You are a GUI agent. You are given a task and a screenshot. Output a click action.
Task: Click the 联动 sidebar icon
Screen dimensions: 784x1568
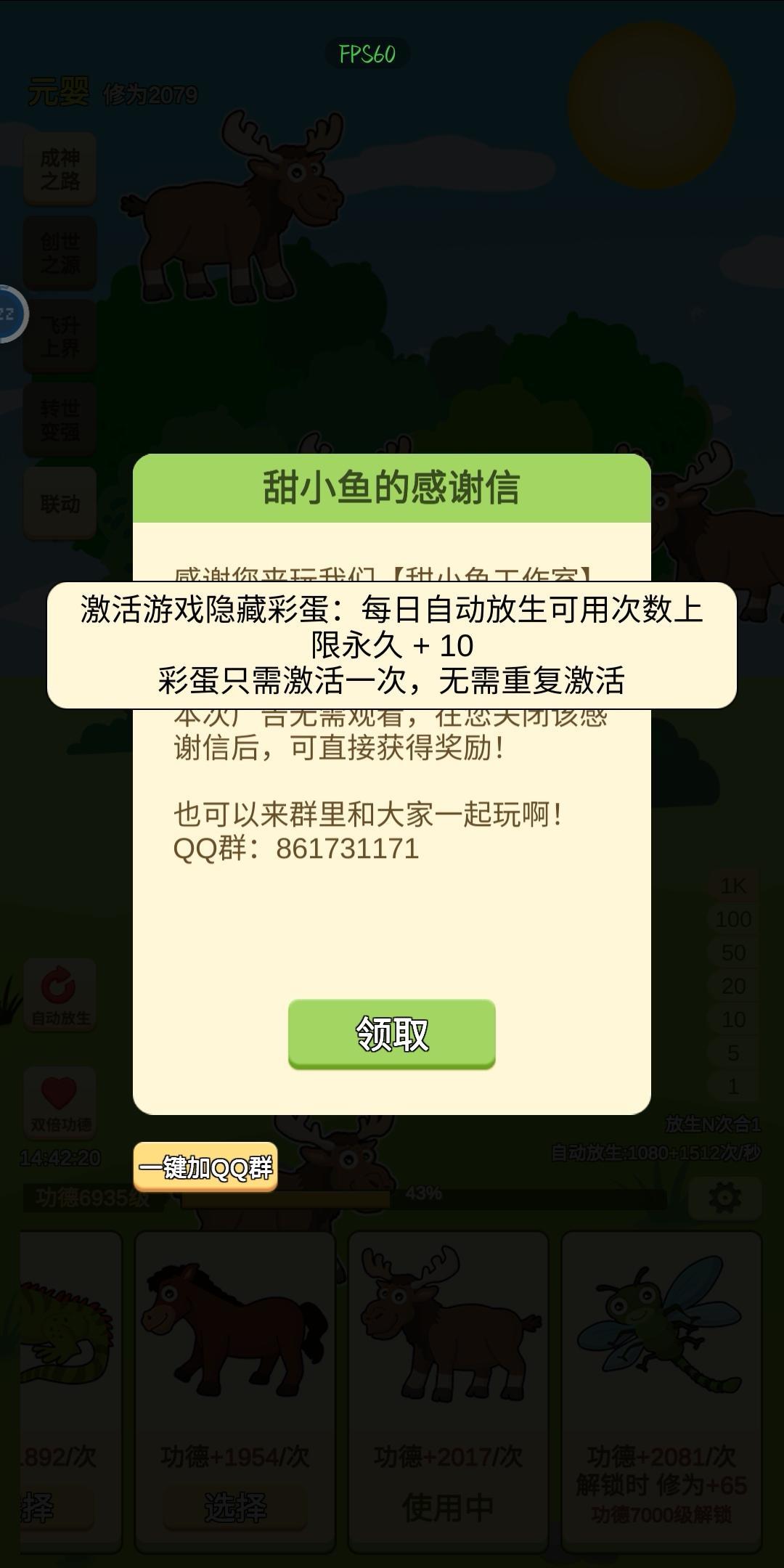[59, 499]
